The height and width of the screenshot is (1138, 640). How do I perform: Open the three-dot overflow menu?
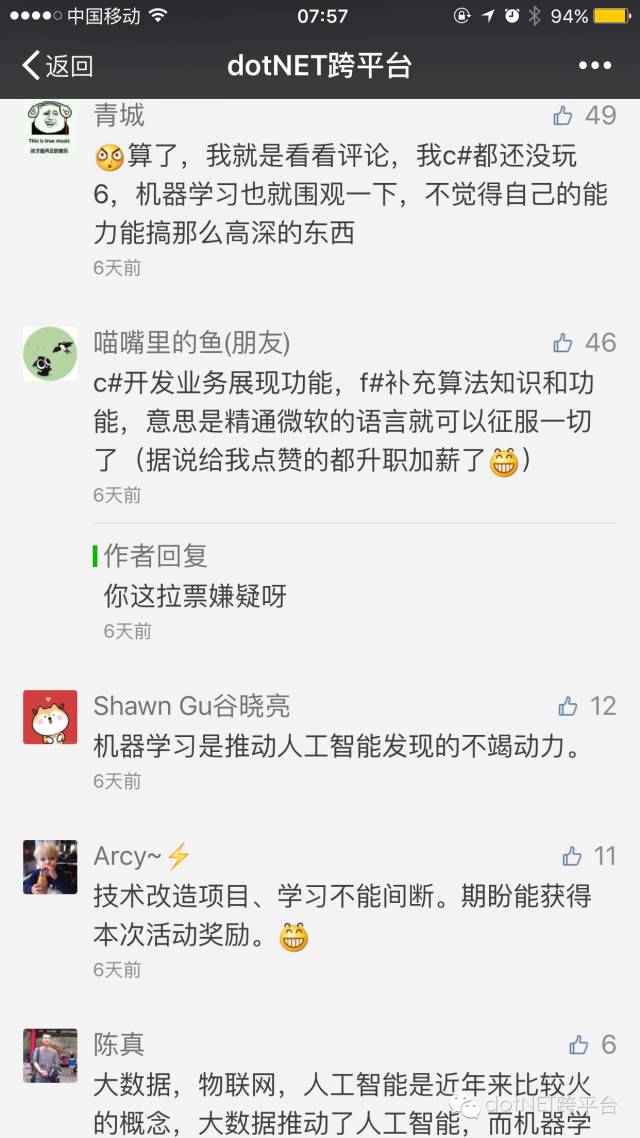point(595,66)
